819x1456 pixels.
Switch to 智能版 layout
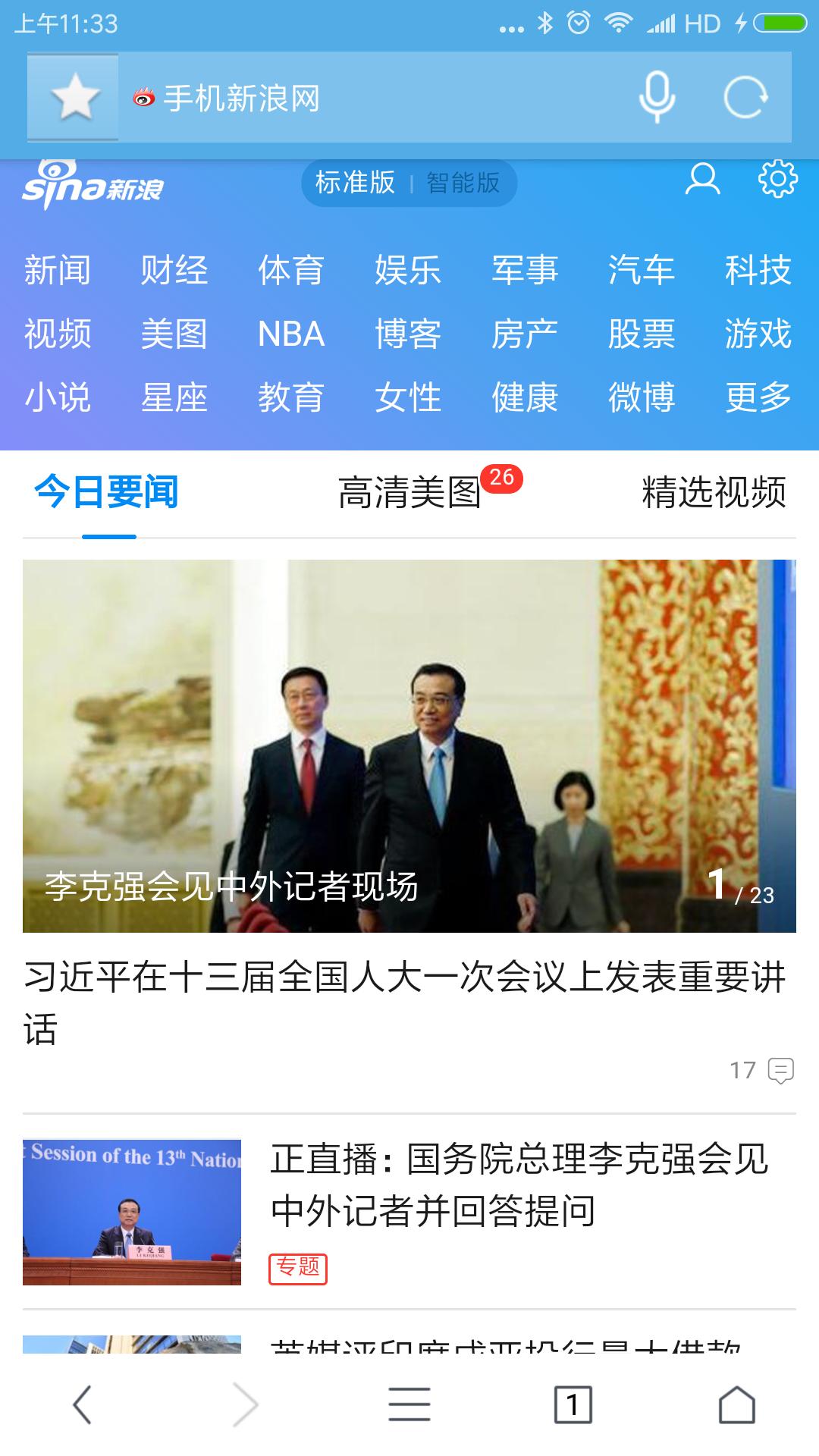tap(463, 183)
